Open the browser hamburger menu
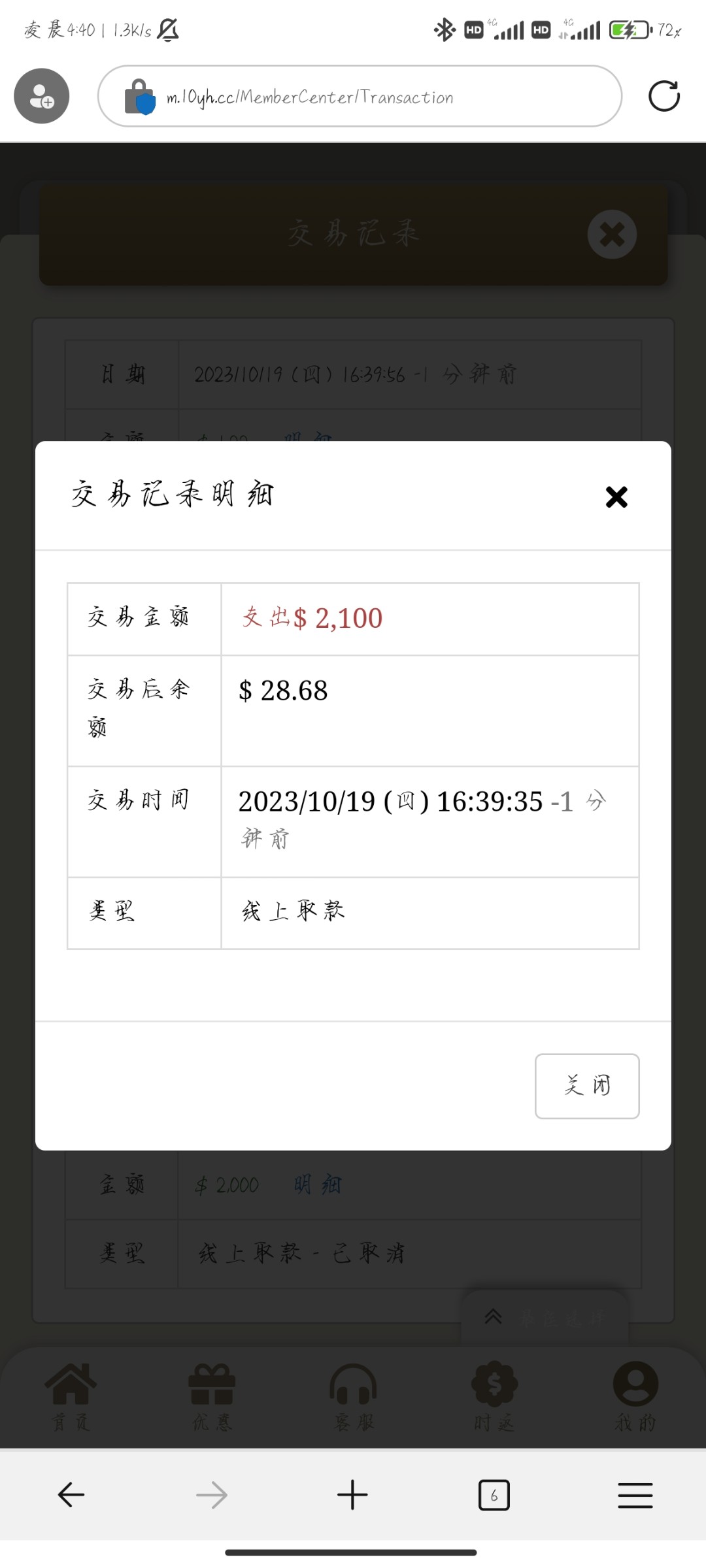706x1568 pixels. click(635, 1495)
